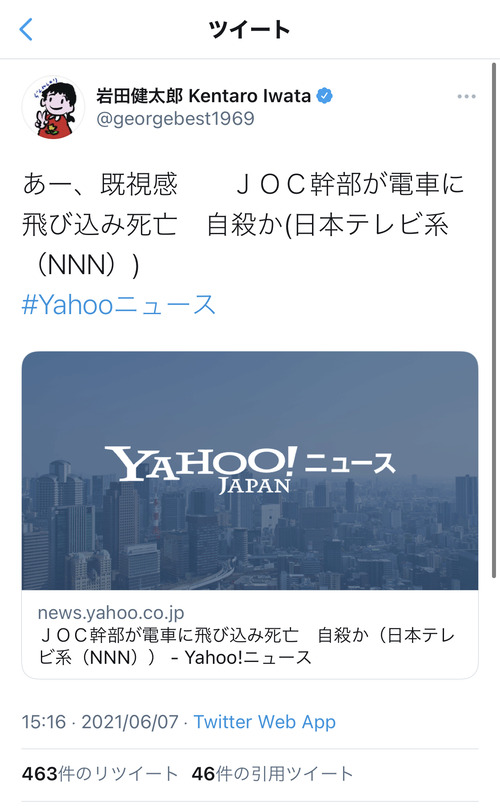Image resolution: width=500 pixels, height=810 pixels.
Task: Open the Yahoo news article card
Action: 250,515
